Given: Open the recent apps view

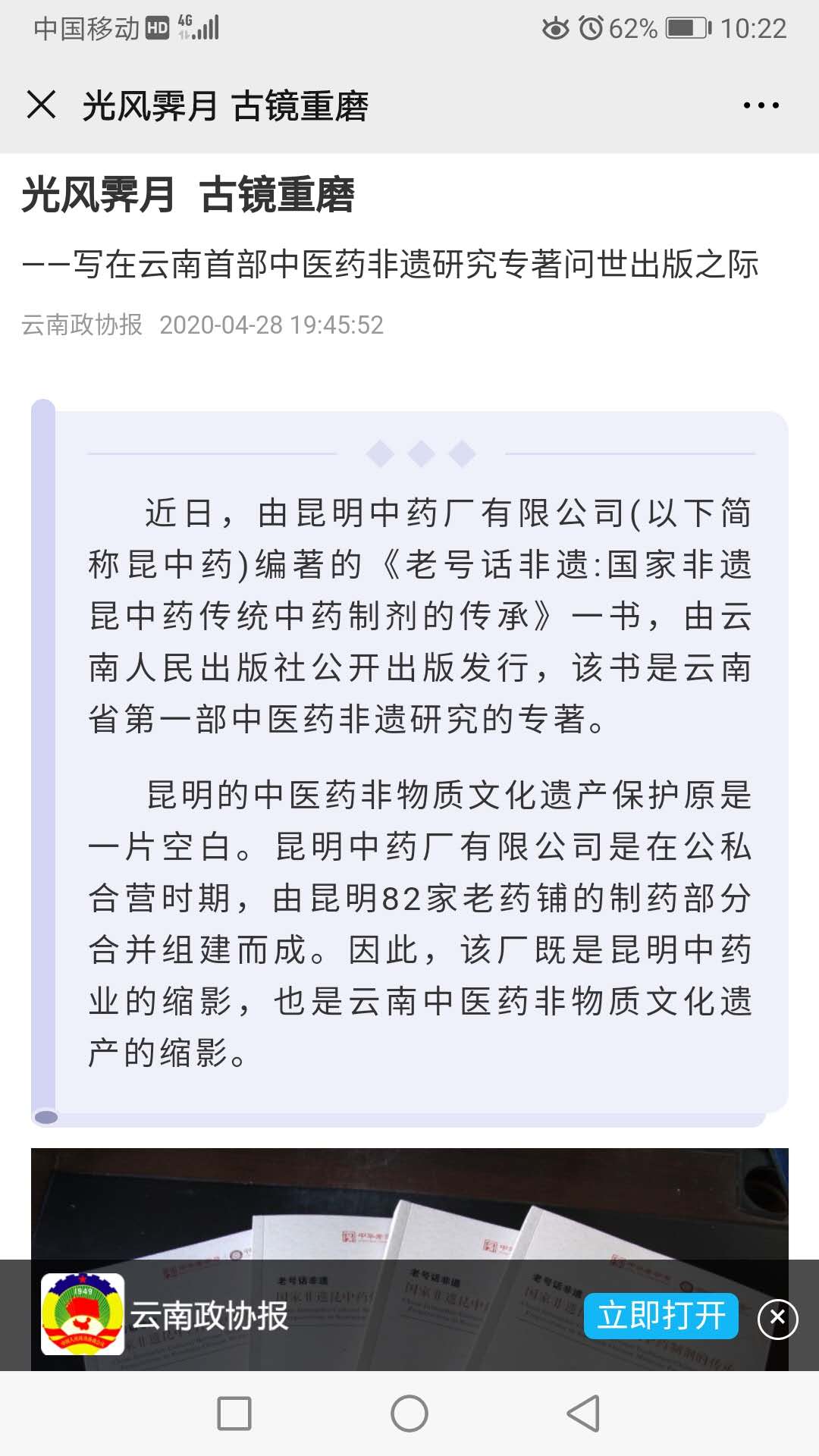Looking at the screenshot, I should click(234, 1414).
